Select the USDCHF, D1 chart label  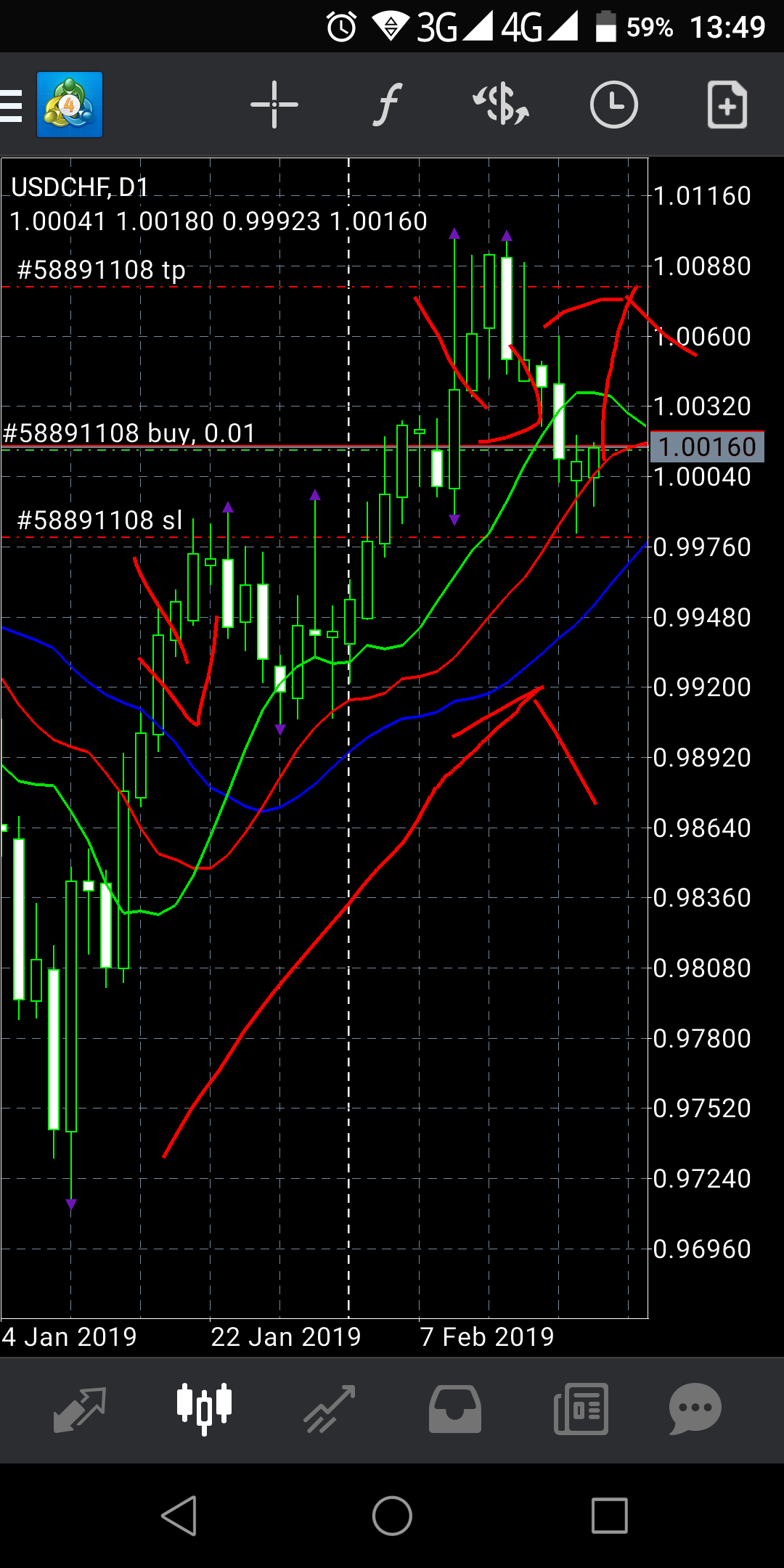[x=80, y=187]
